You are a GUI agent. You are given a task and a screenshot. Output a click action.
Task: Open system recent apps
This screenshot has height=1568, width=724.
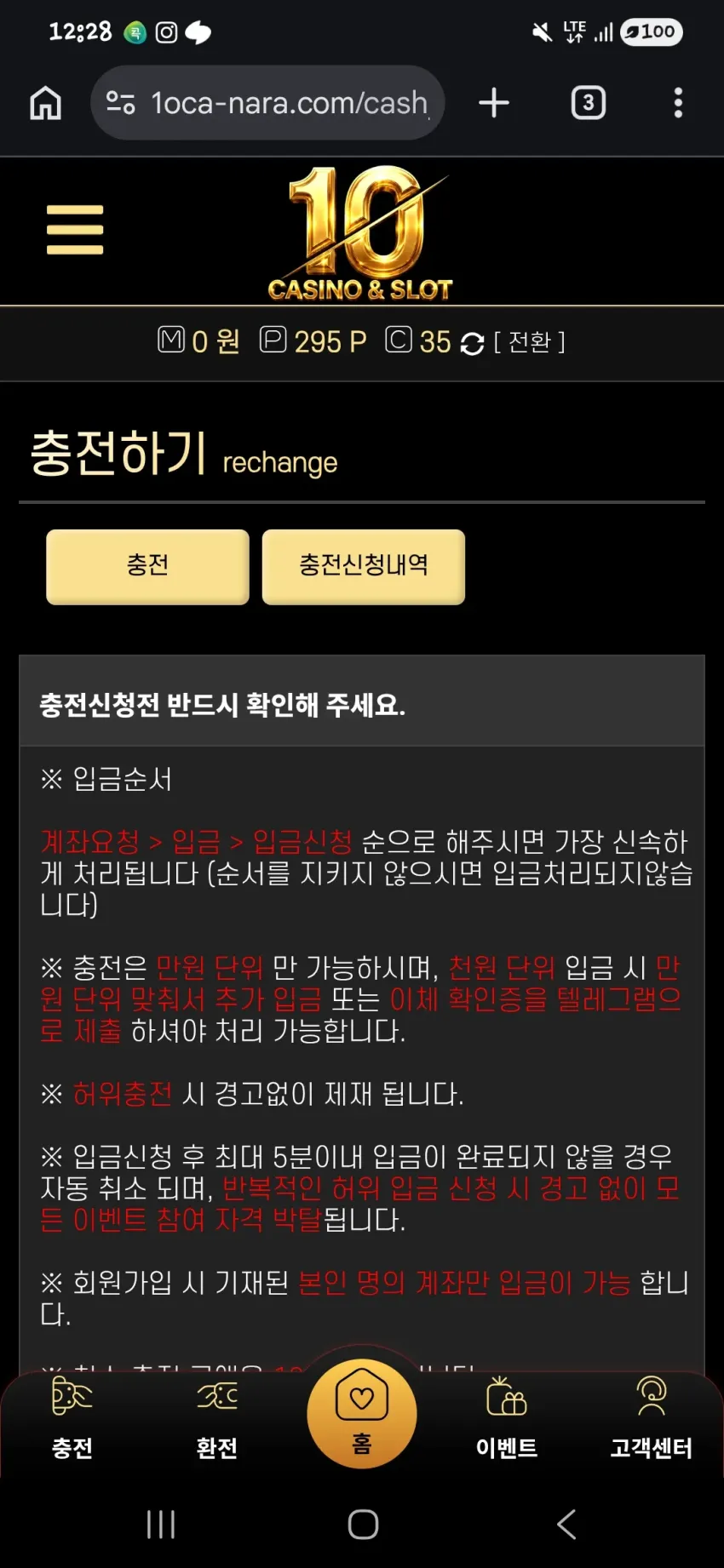coord(161,1524)
